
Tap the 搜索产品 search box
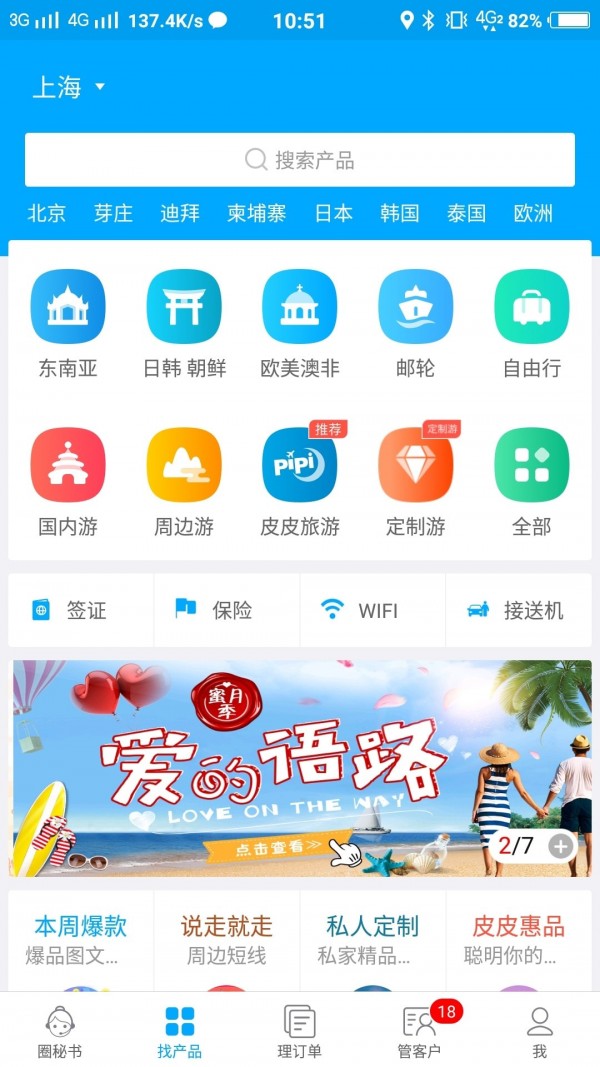(300, 160)
